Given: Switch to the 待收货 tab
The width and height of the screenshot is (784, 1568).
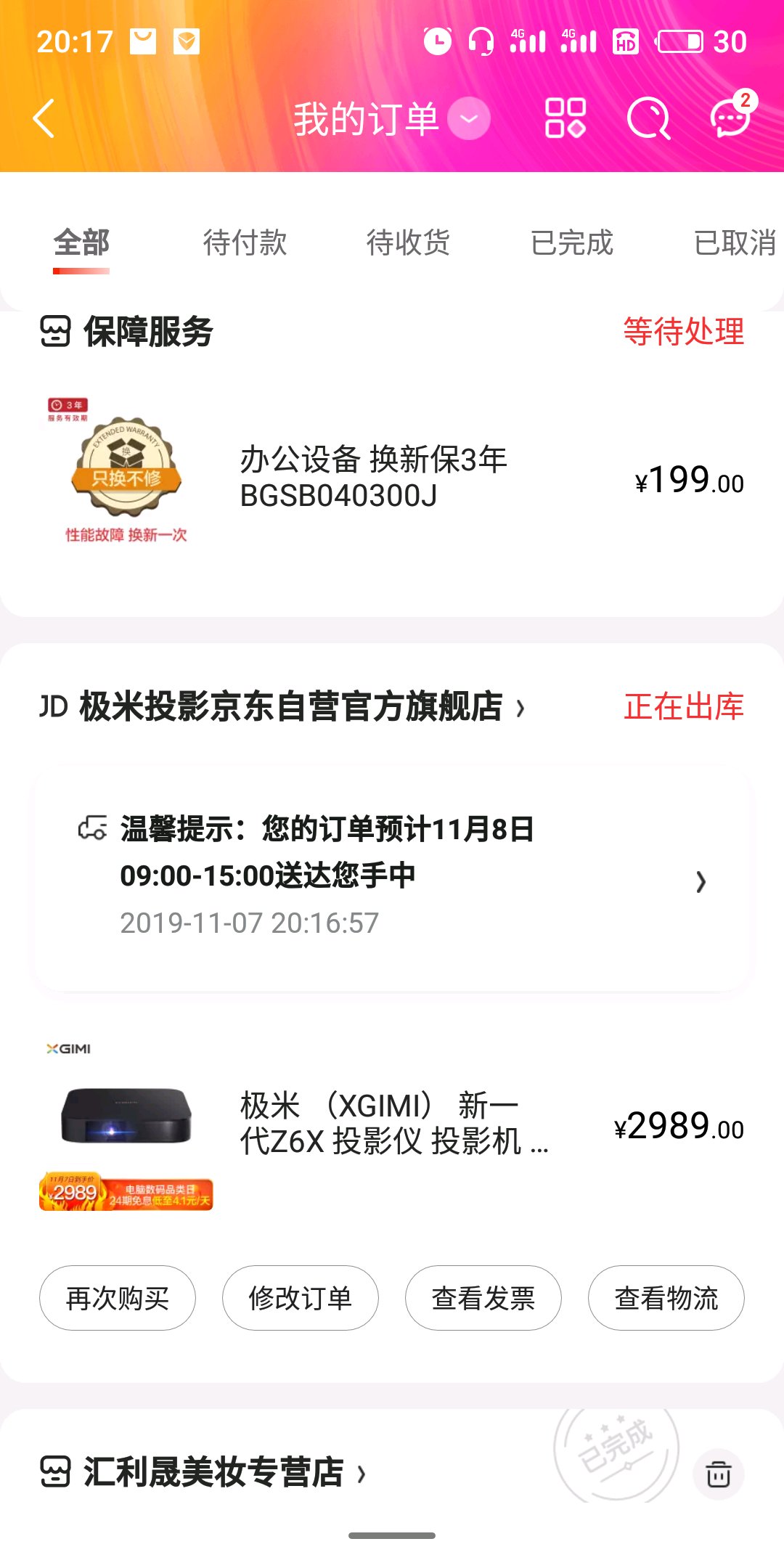Looking at the screenshot, I should 408,242.
